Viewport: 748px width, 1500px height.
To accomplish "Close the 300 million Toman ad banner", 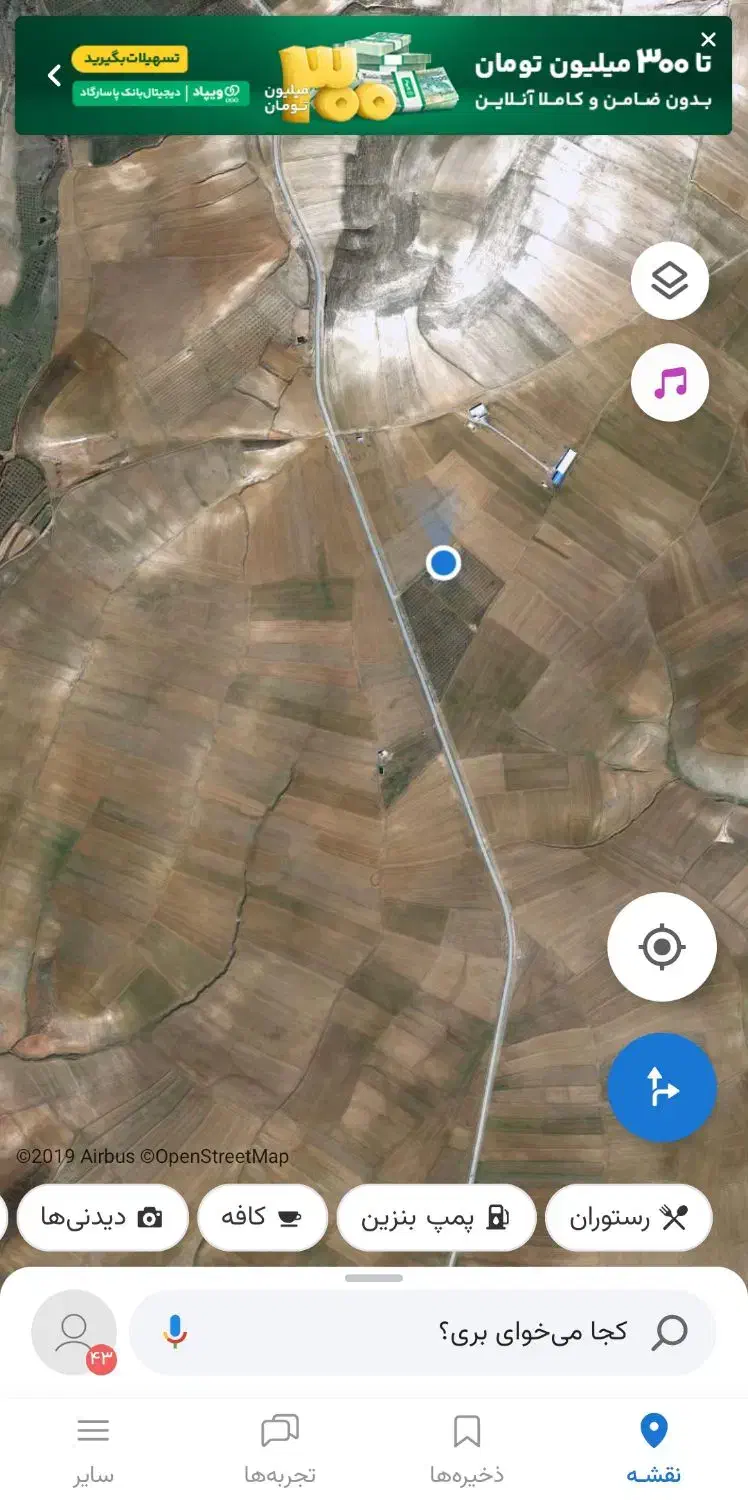I will click(x=708, y=40).
